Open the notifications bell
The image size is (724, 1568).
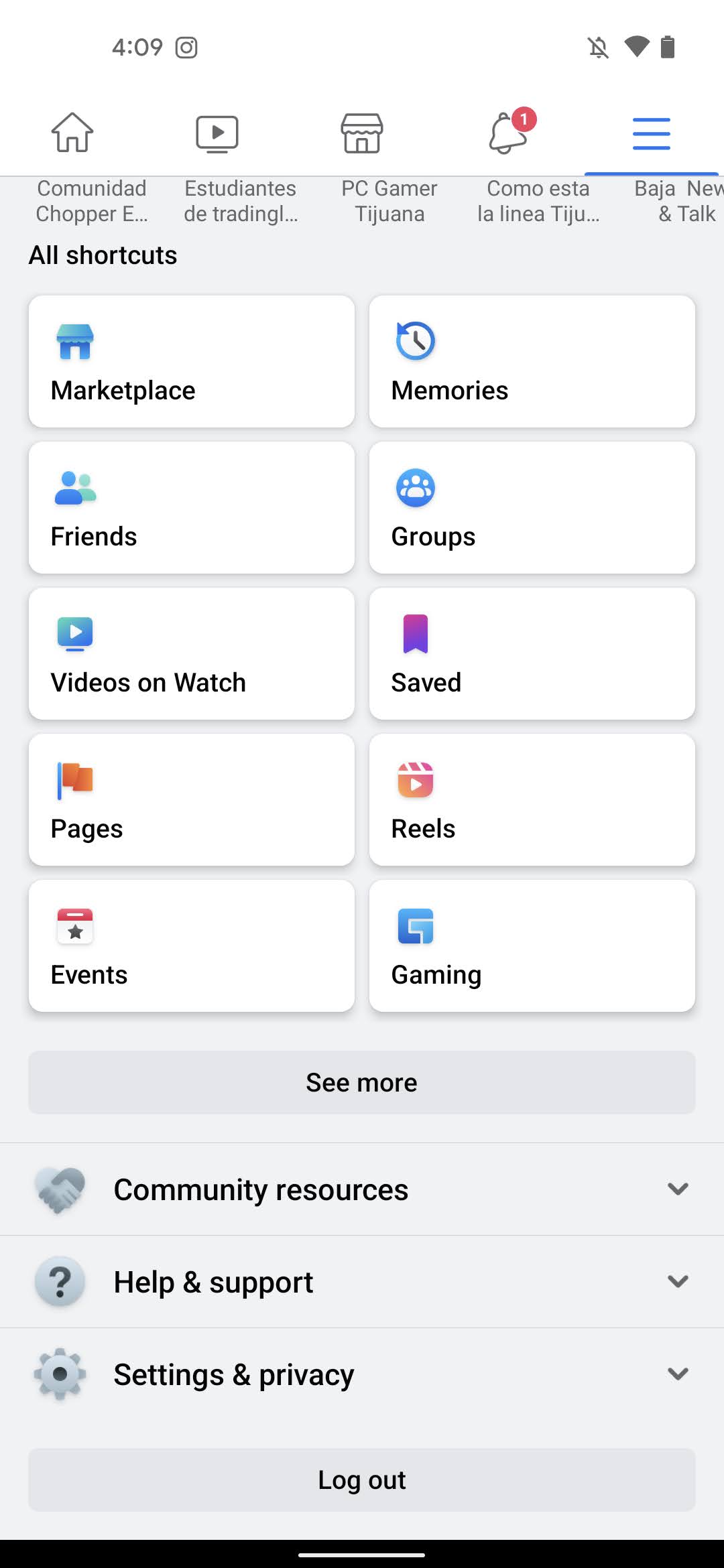coord(507,133)
